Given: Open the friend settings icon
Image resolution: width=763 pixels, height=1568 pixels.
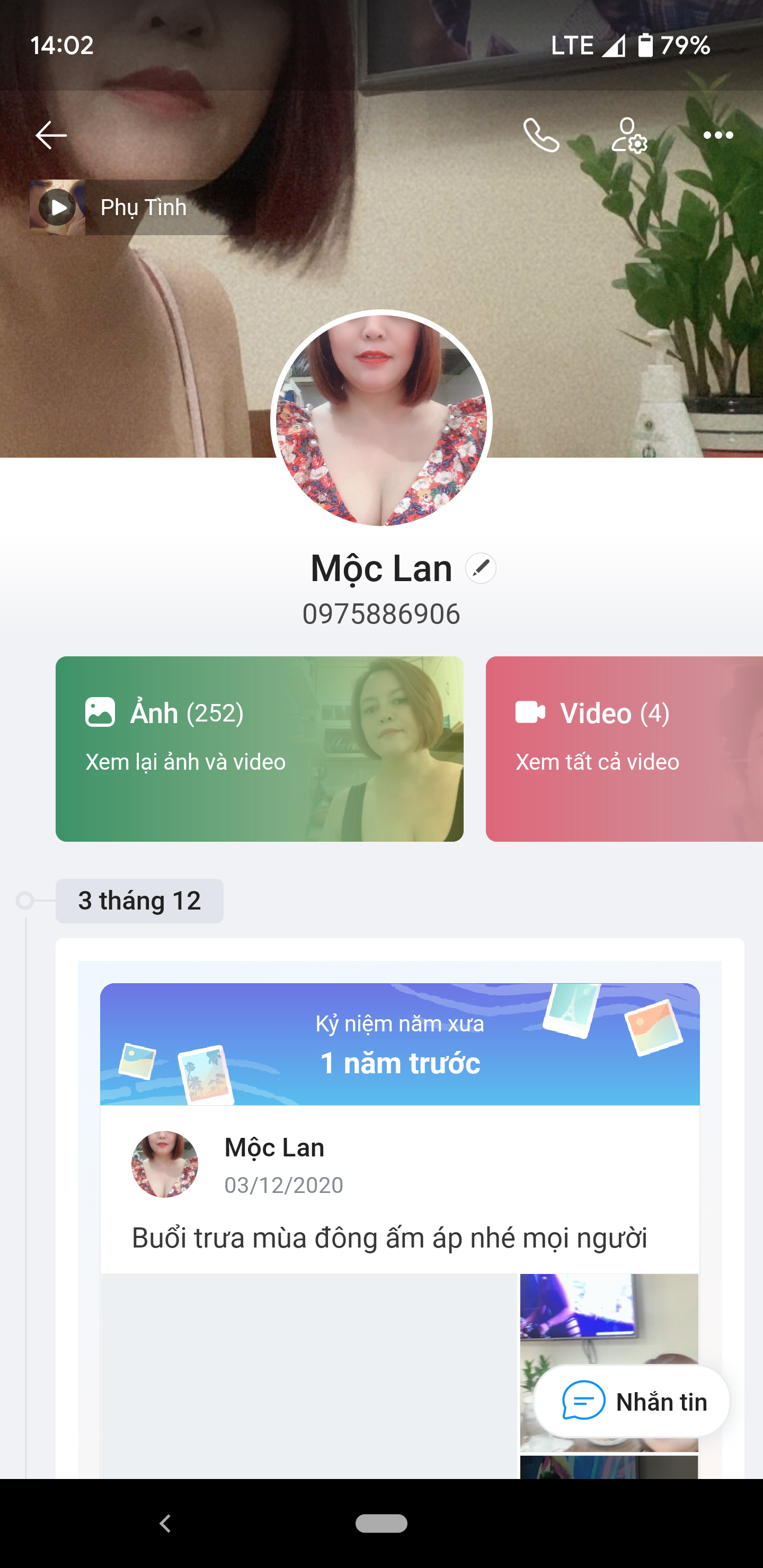Looking at the screenshot, I should [629, 135].
